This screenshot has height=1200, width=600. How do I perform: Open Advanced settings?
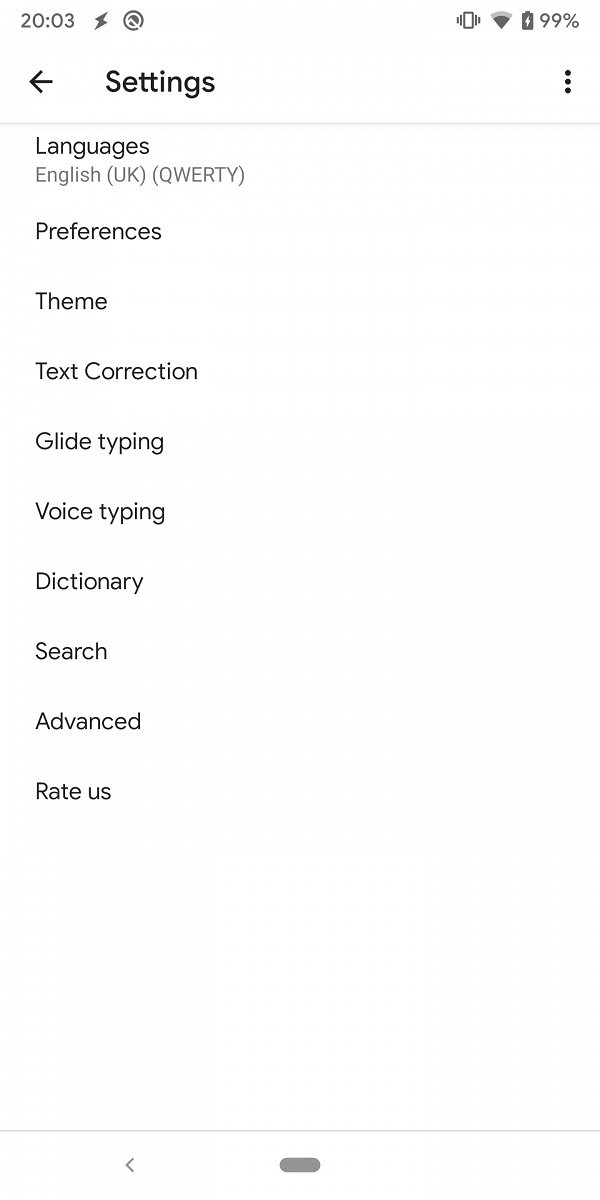[x=300, y=721]
